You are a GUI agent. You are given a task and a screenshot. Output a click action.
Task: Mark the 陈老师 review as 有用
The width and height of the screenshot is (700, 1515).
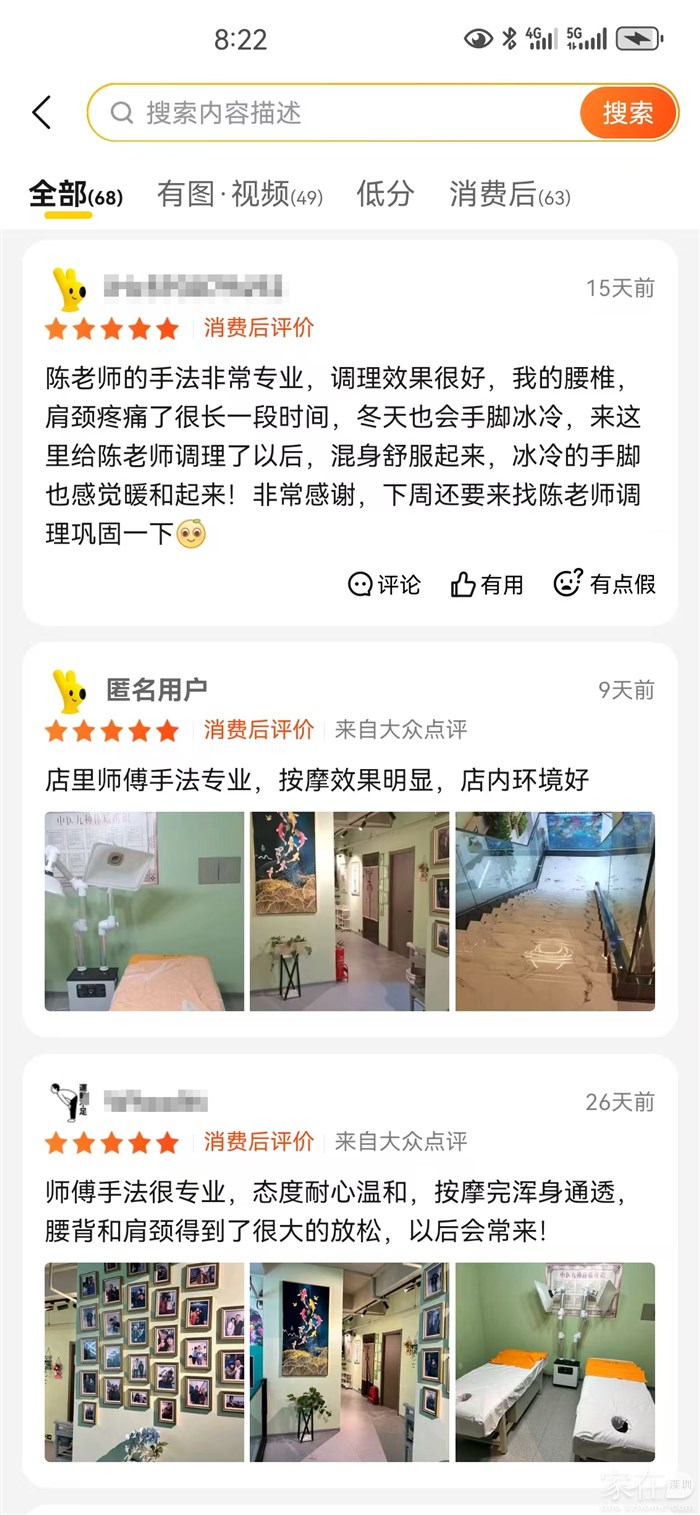[487, 584]
